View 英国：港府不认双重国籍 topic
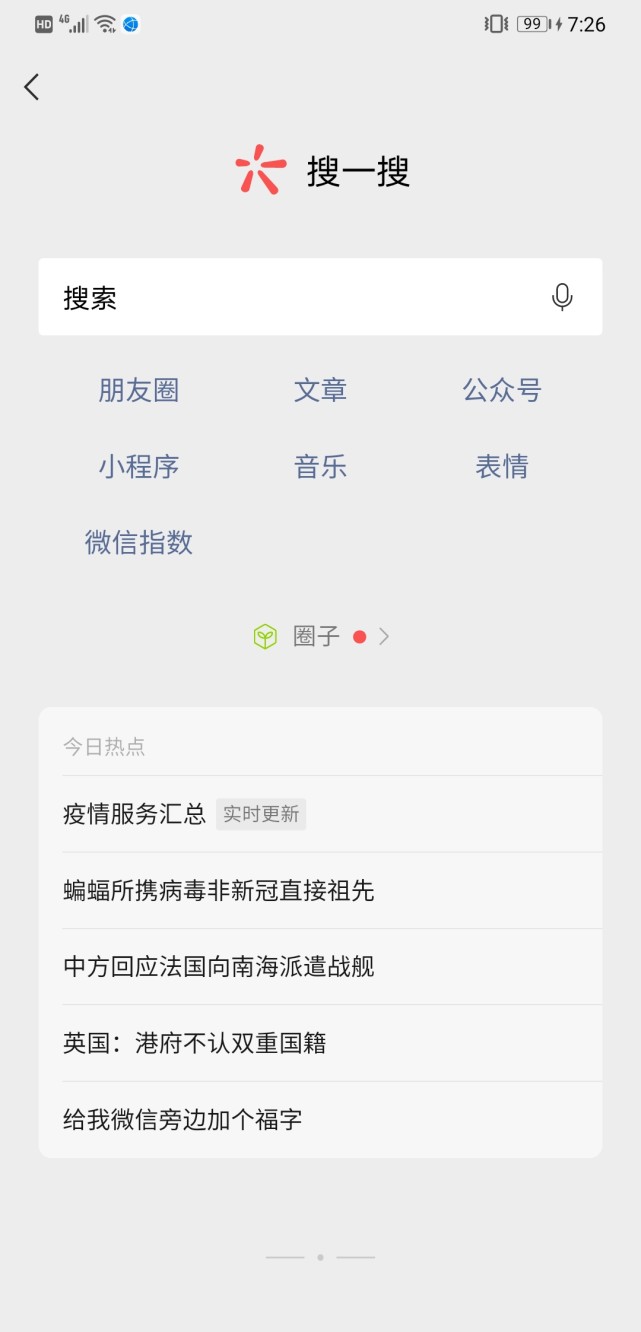 (x=195, y=1043)
